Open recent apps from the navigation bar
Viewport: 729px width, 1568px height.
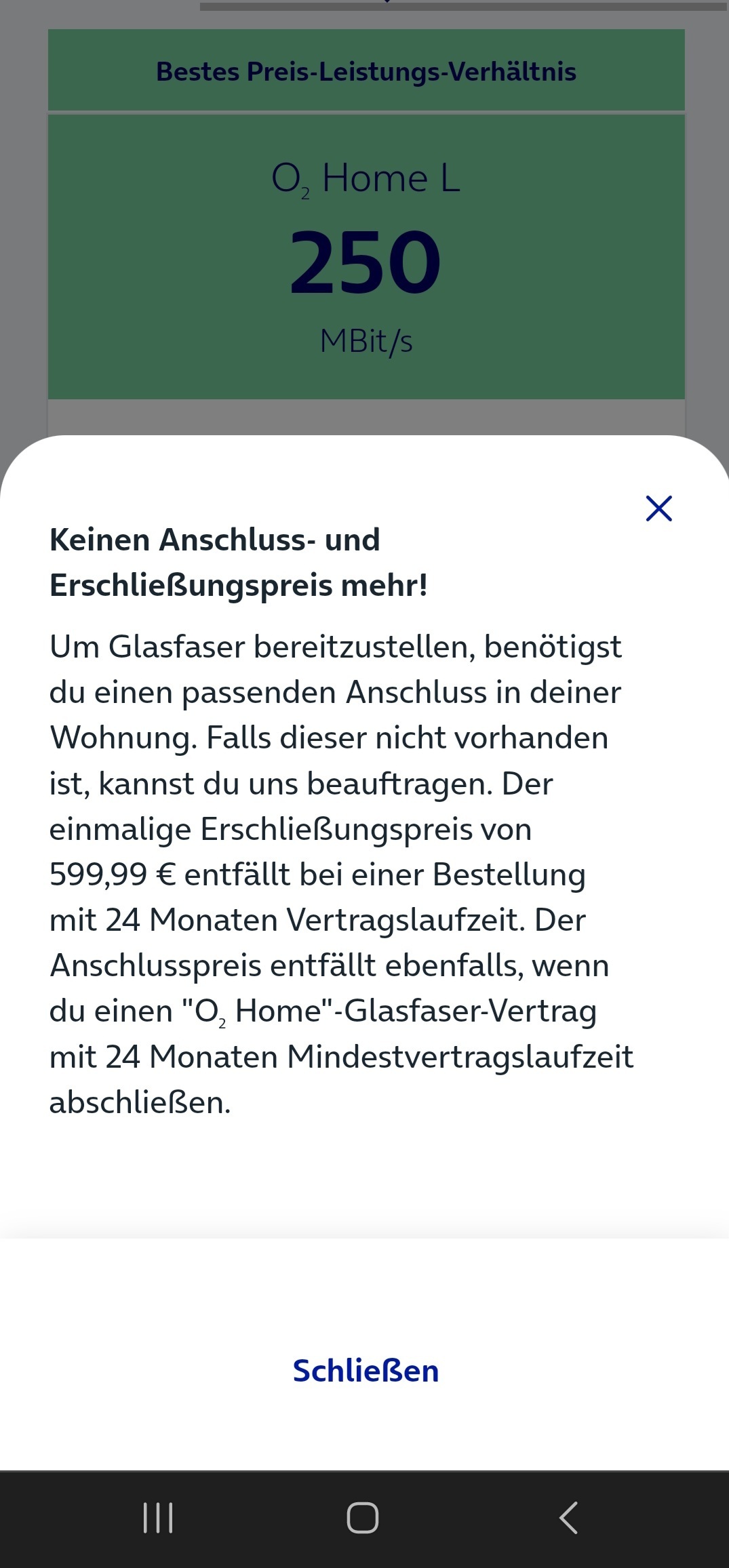point(158,1517)
